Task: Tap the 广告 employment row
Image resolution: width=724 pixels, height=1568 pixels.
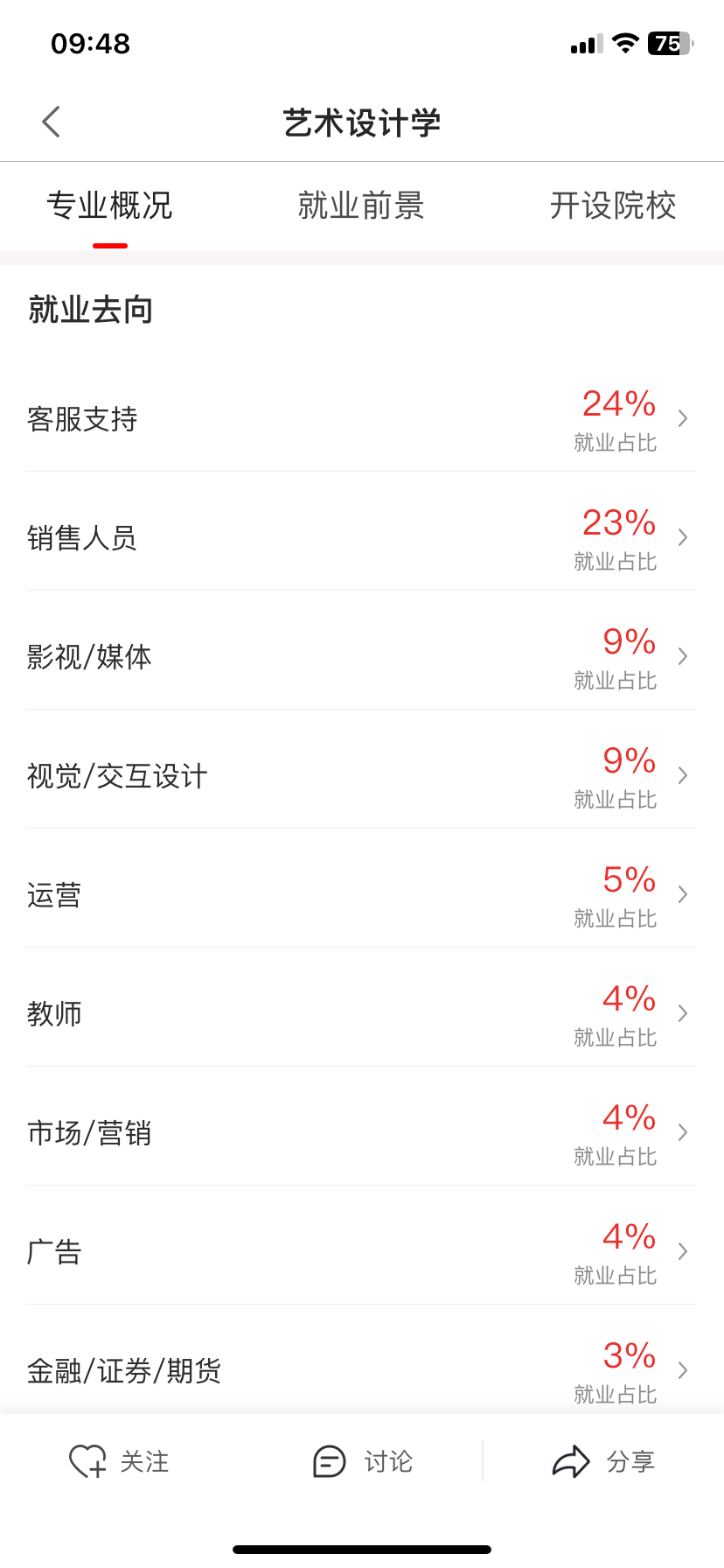Action: coord(361,1252)
